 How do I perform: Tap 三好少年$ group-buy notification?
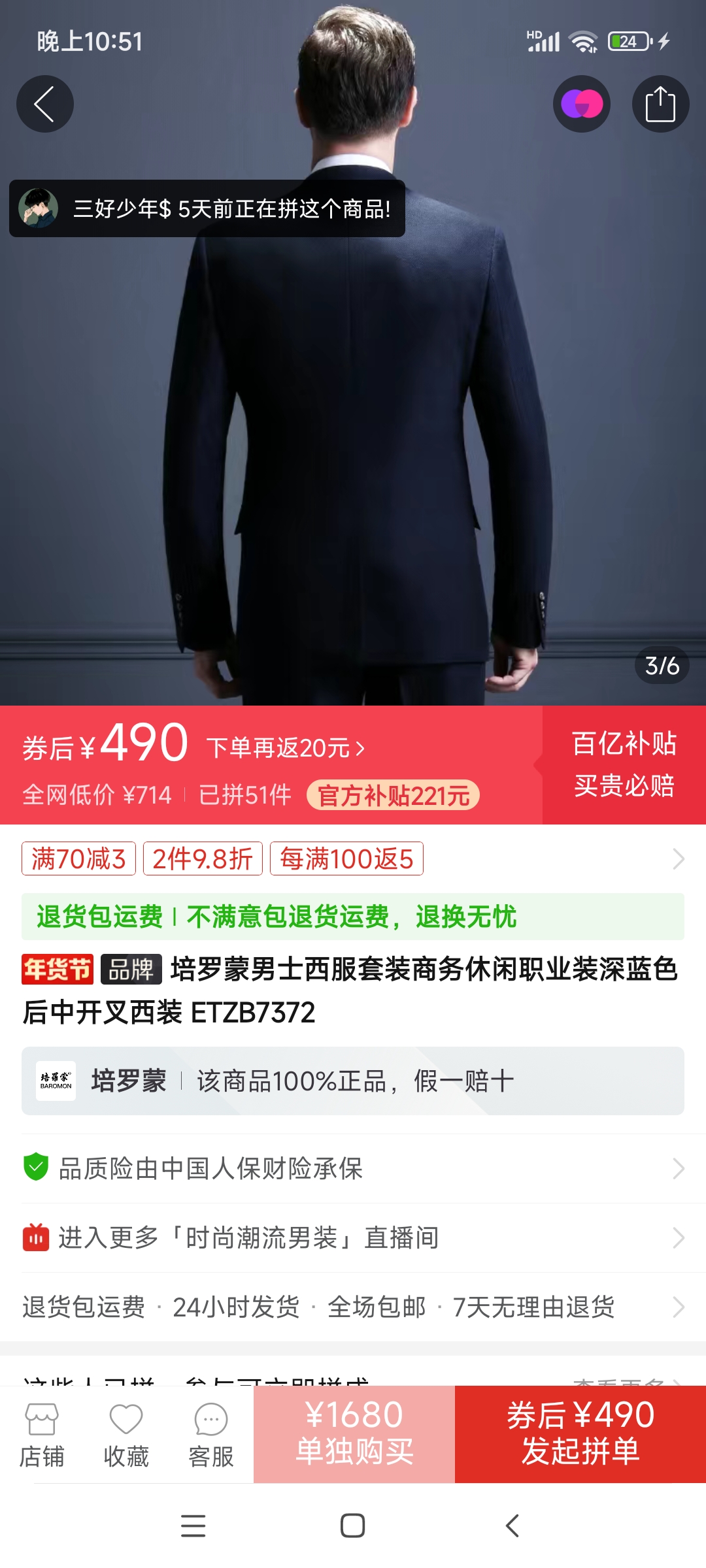(207, 208)
